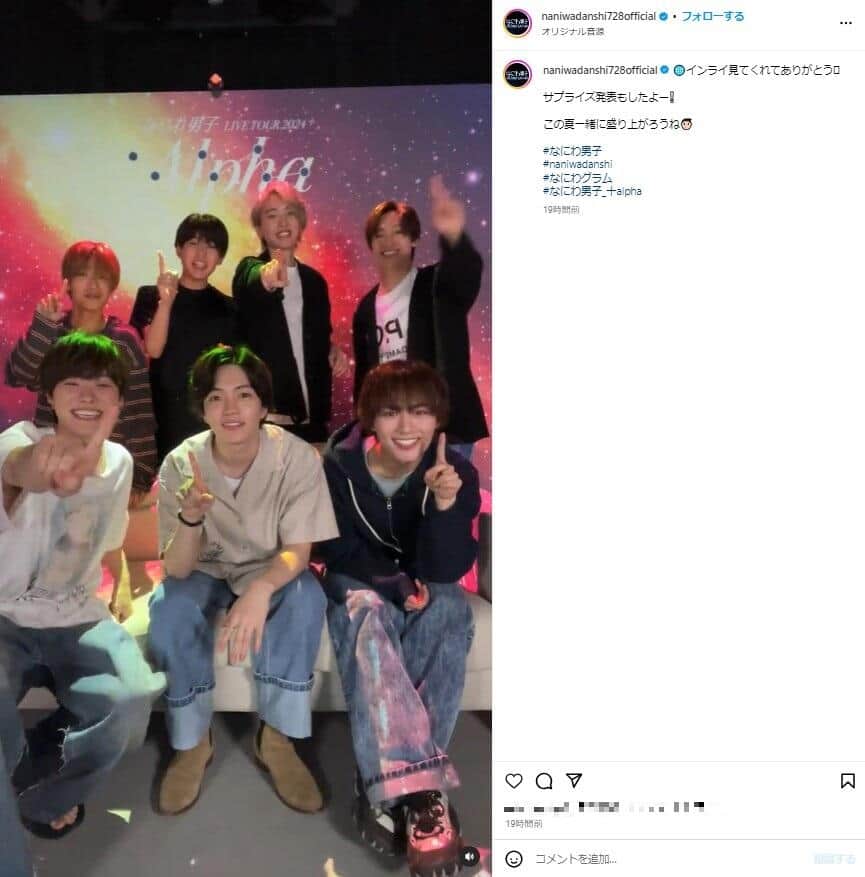Toggle the video sound with the speaker icon
Image resolution: width=865 pixels, height=877 pixels.
[470, 857]
